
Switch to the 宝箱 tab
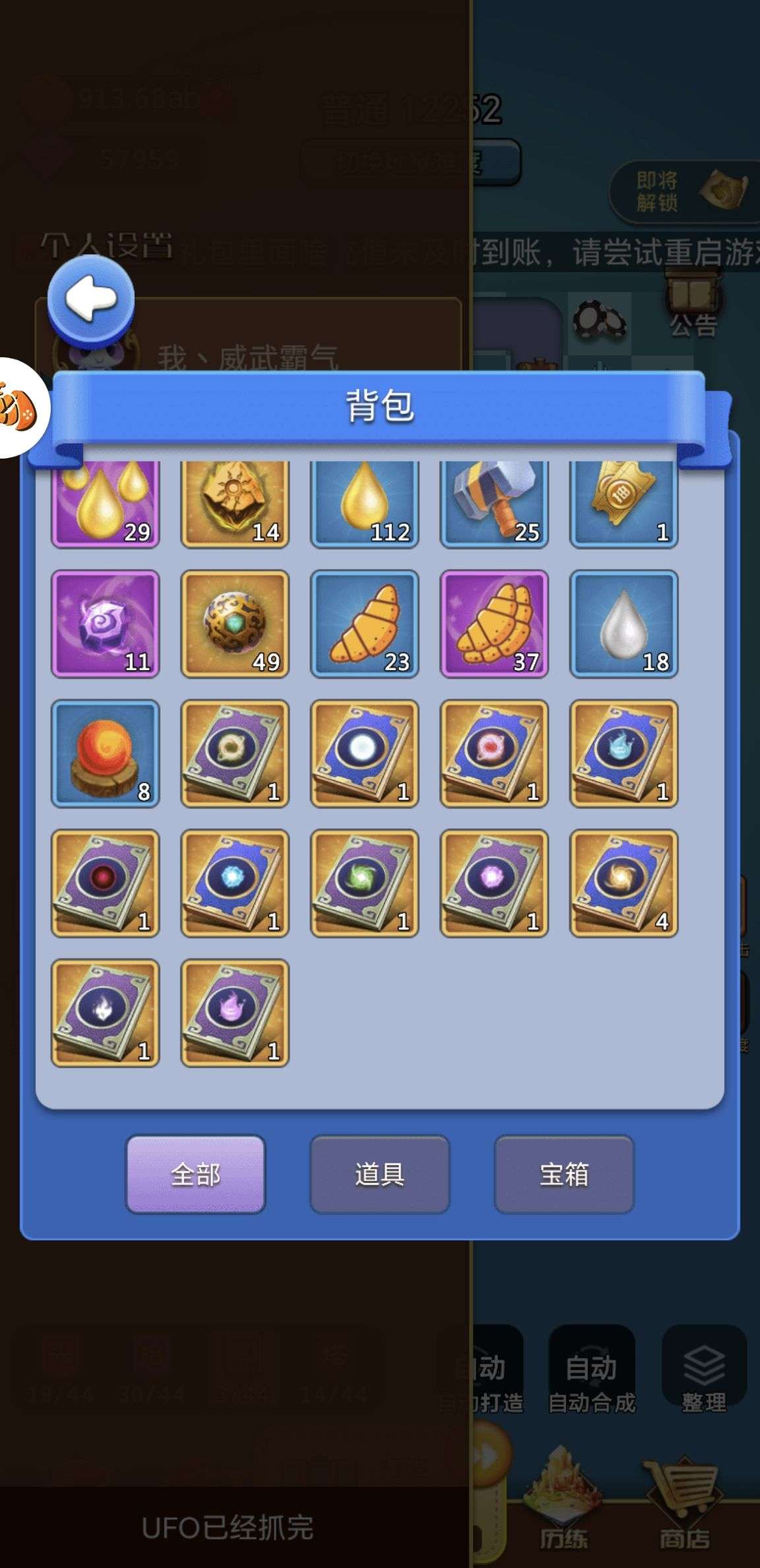564,1174
